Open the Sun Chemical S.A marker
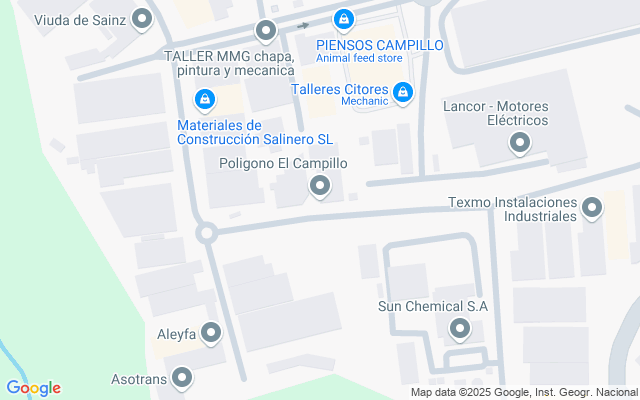 pyautogui.click(x=460, y=327)
